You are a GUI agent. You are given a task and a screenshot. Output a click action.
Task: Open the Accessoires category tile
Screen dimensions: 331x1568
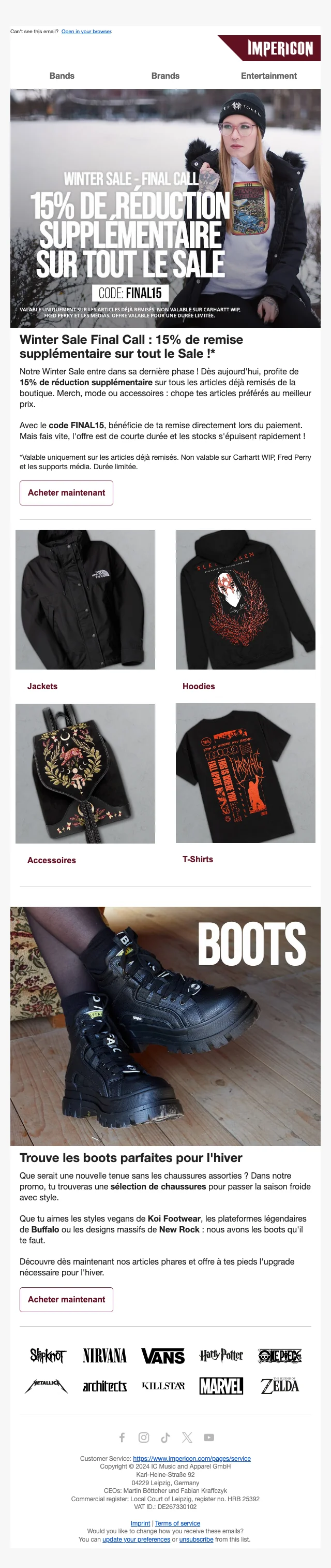(x=85, y=773)
